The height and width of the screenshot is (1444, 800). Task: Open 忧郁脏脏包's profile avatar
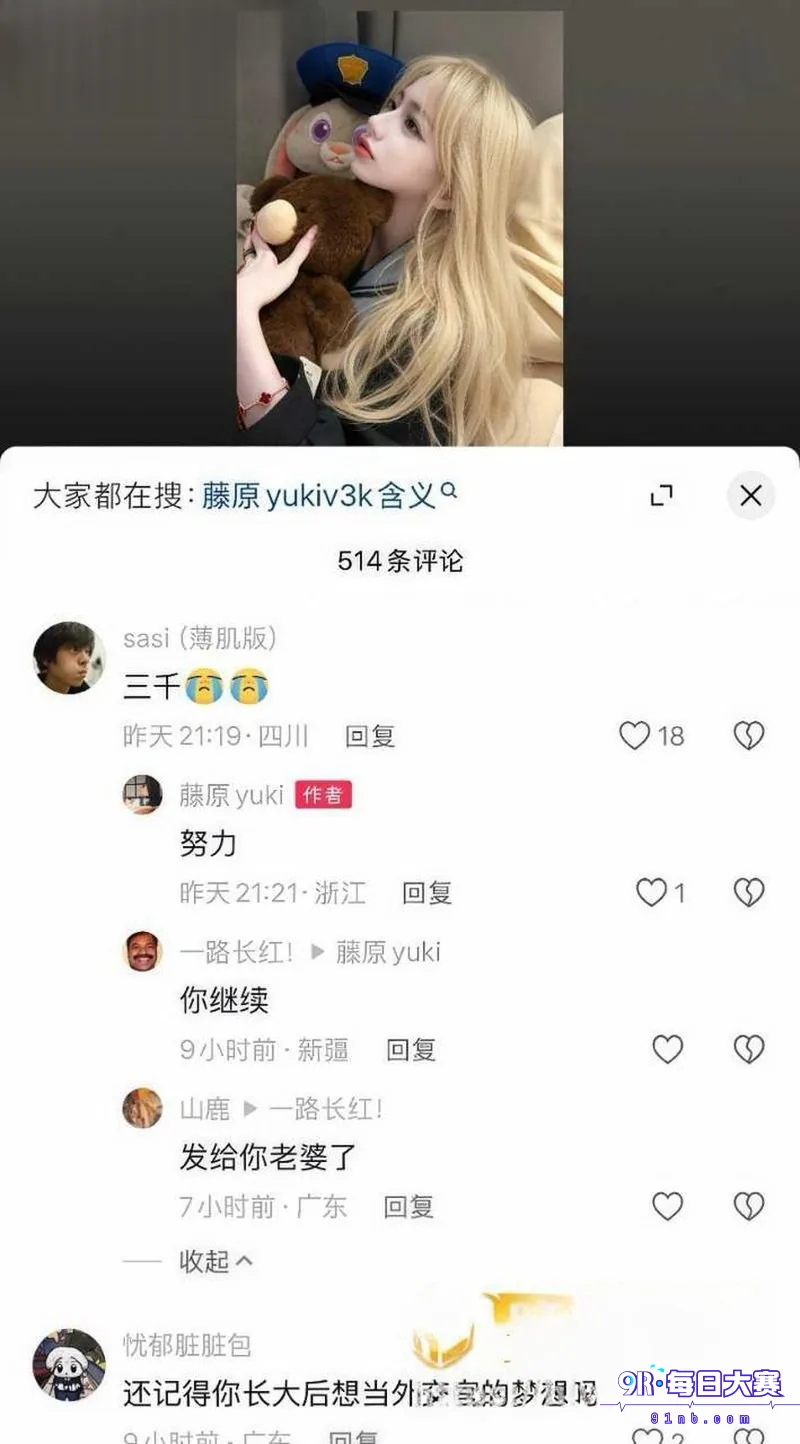click(x=69, y=1365)
